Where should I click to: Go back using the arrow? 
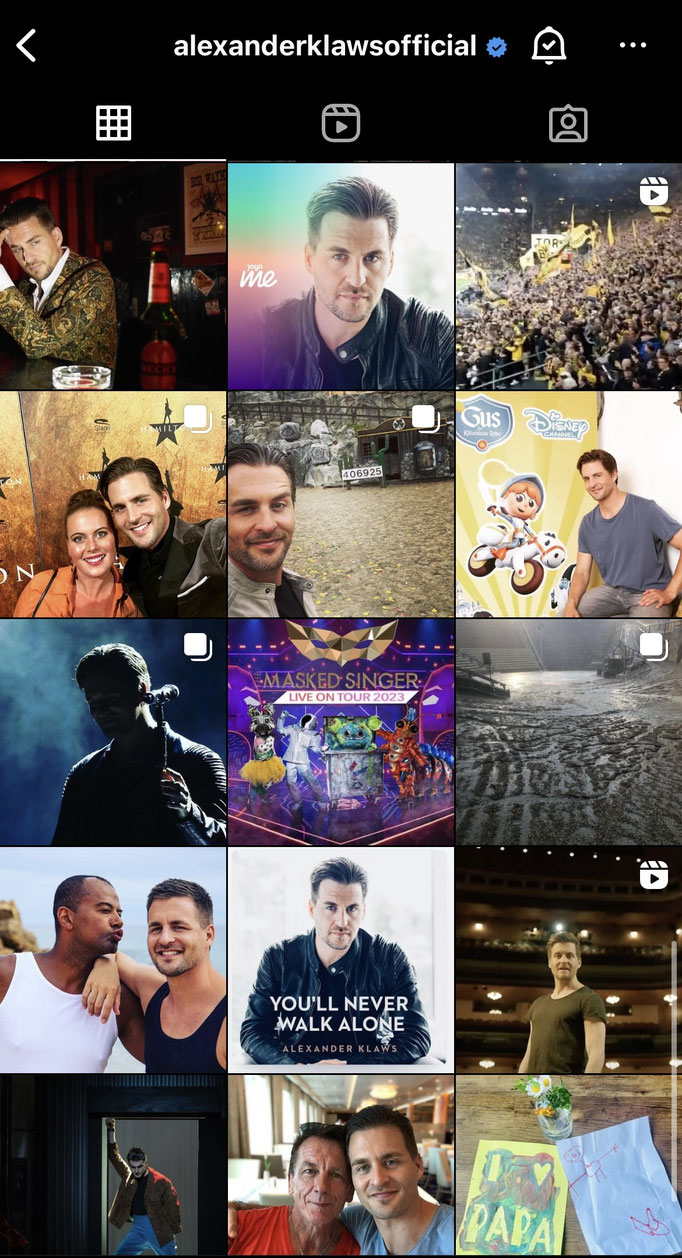(27, 46)
